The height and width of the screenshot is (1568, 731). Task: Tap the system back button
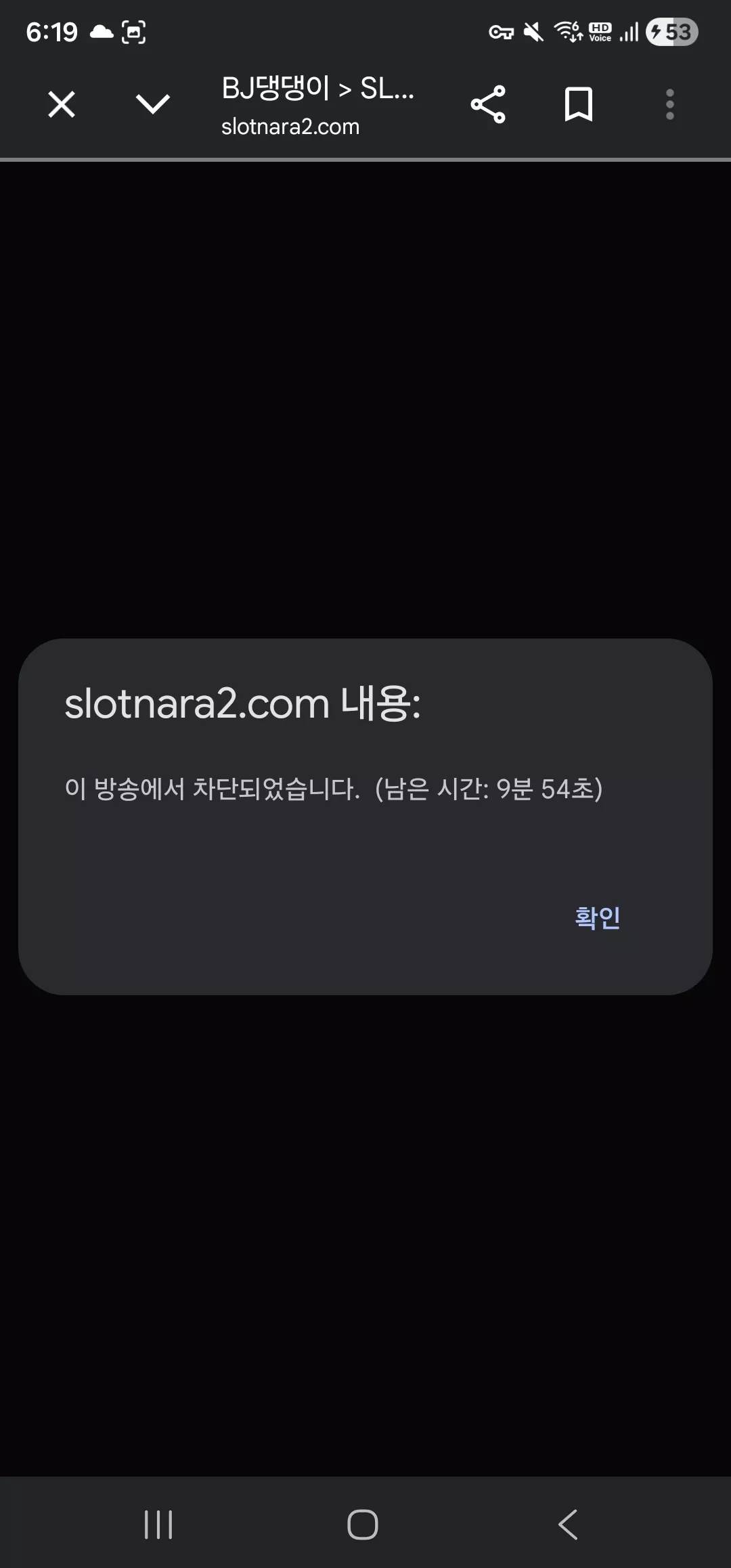(x=568, y=1524)
